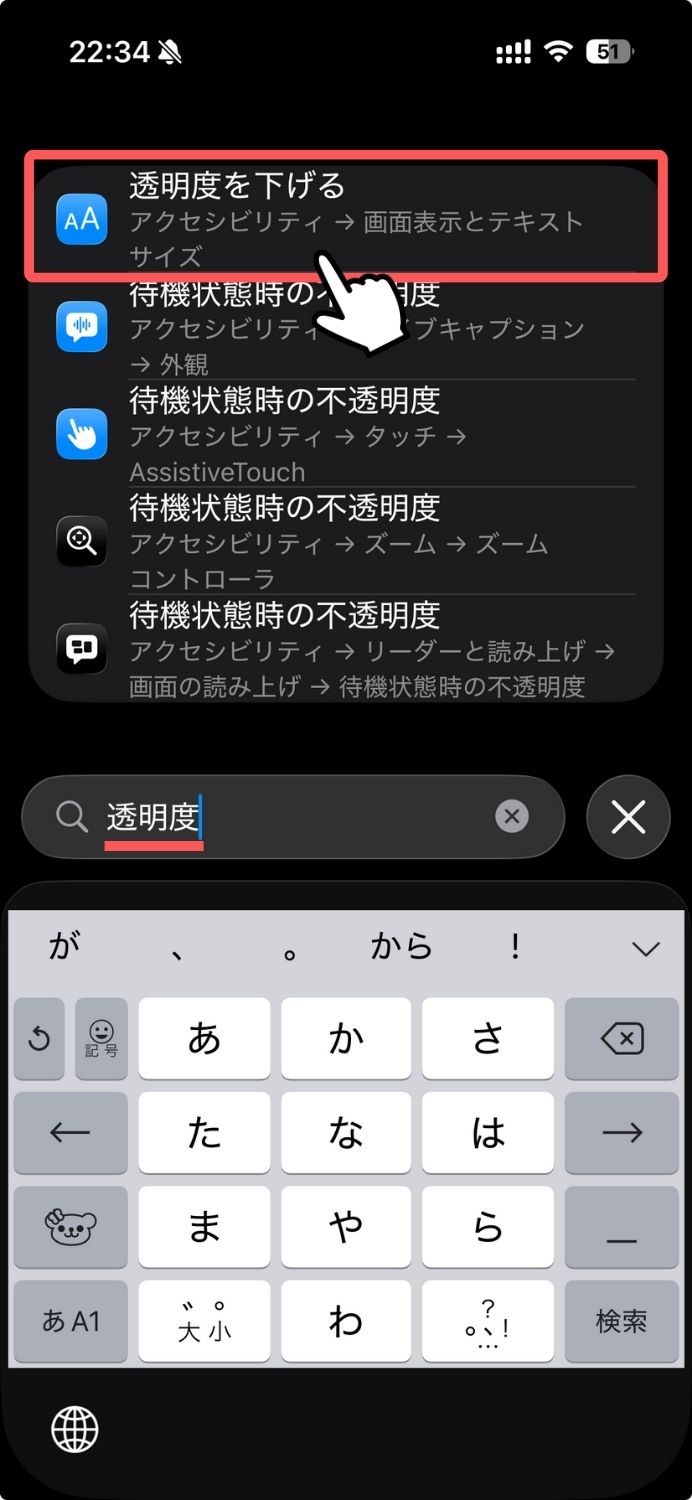Clear the search text
This screenshot has width=692, height=1500.
(x=512, y=817)
